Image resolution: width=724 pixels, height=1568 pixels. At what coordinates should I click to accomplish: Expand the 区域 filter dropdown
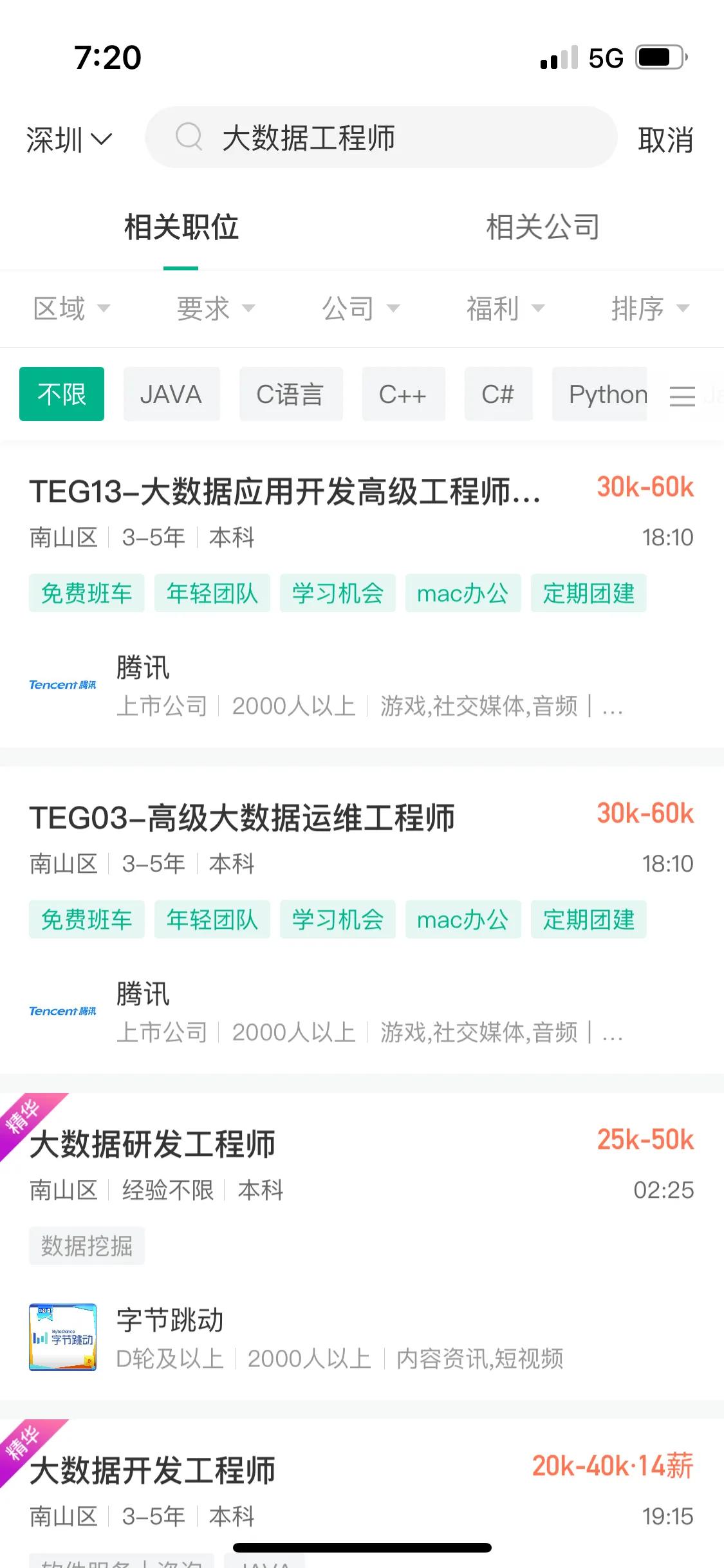coord(71,308)
